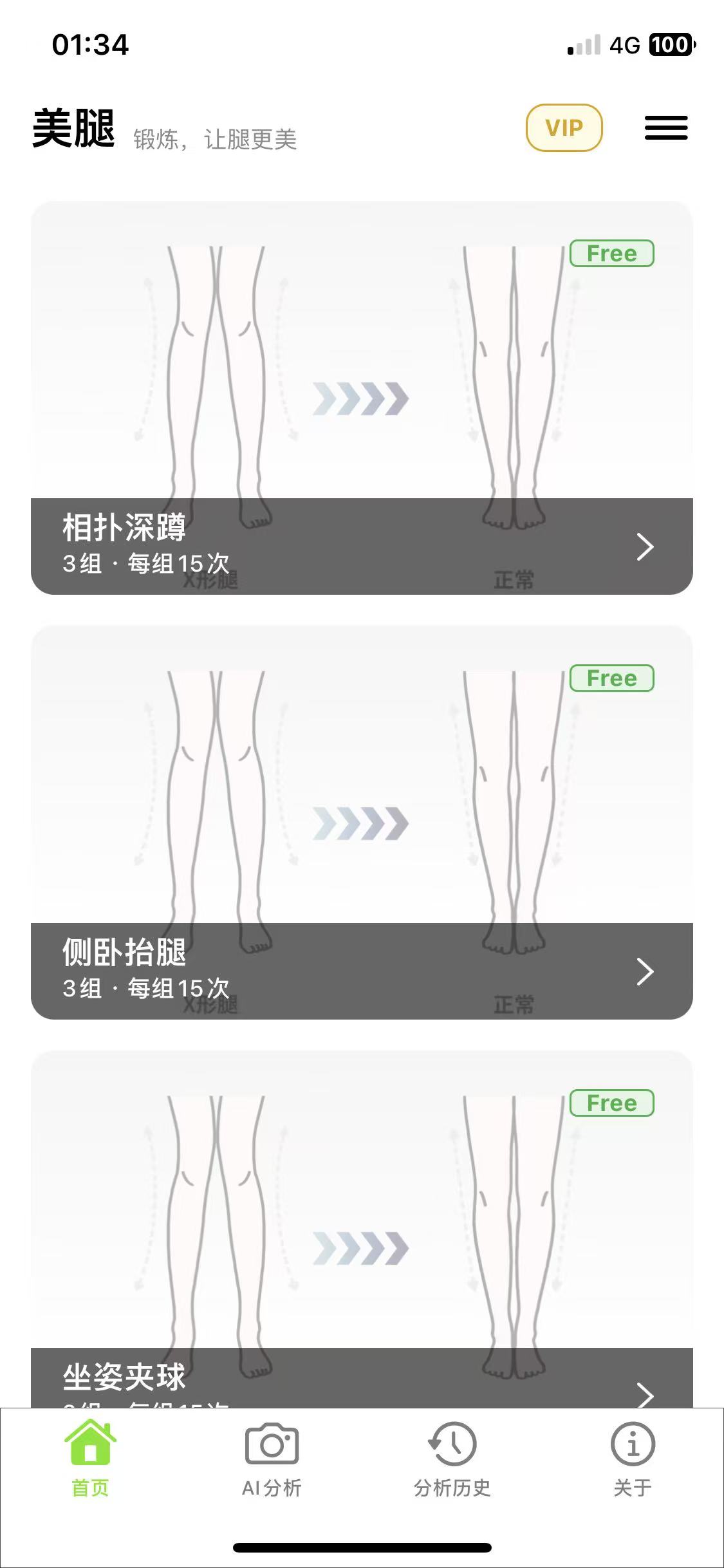Expand the 侧卧抬腿 exercise details chevron
Image resolution: width=724 pixels, height=1568 pixels.
pos(644,971)
